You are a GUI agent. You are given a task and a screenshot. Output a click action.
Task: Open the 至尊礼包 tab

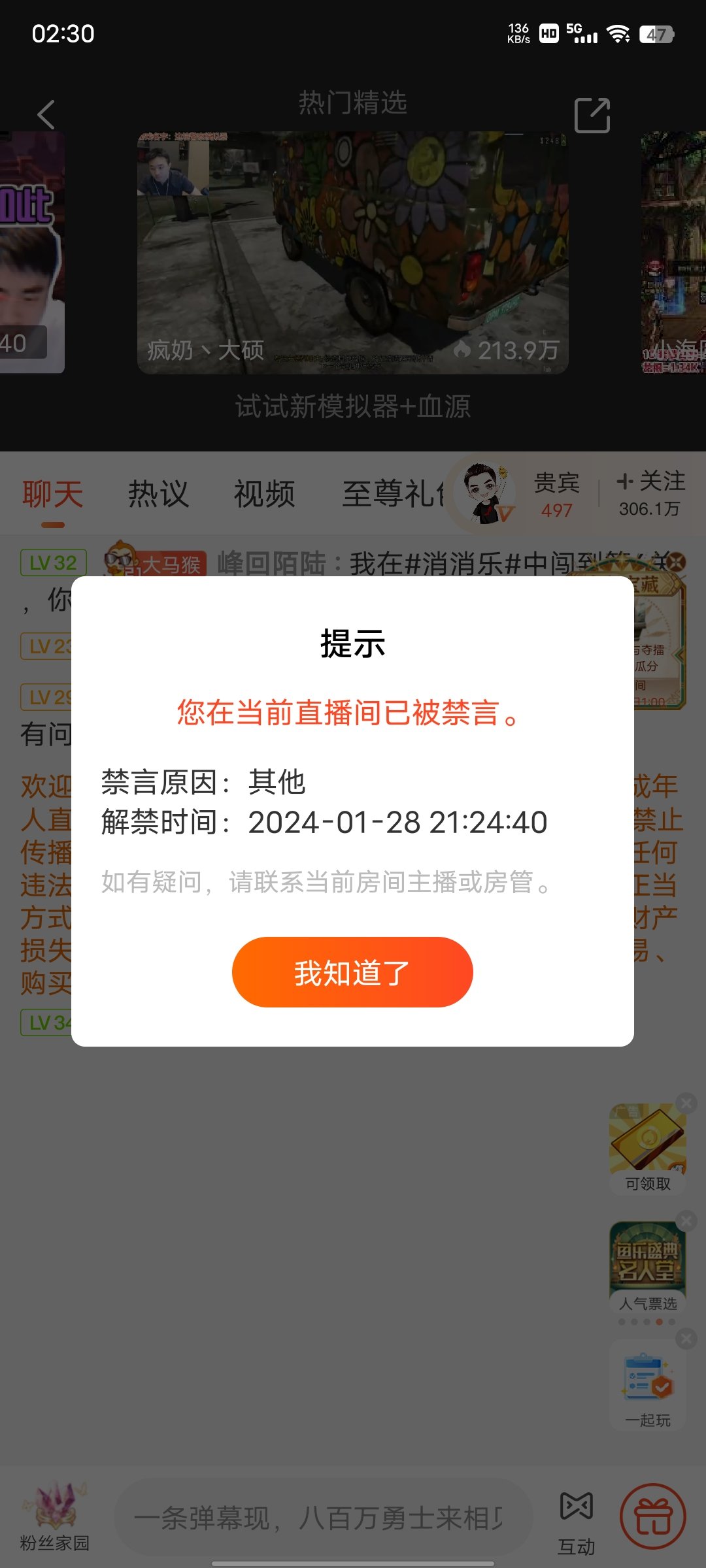tap(392, 494)
